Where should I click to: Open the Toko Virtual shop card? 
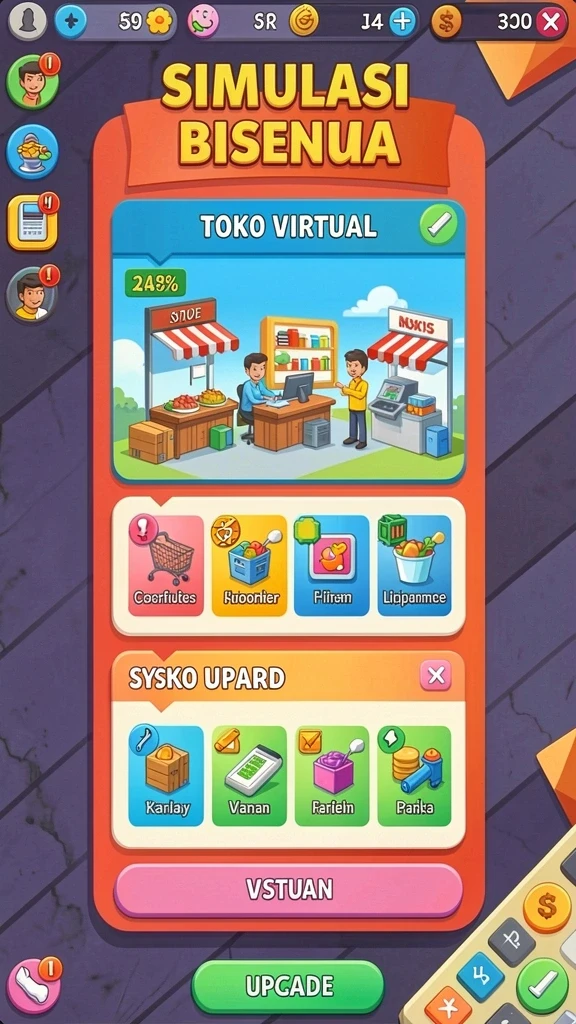(x=289, y=342)
